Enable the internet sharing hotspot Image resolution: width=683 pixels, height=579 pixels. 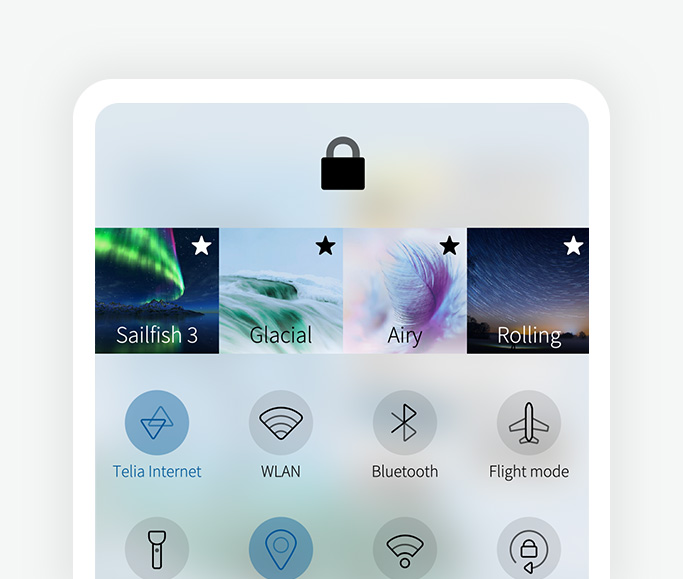click(405, 549)
